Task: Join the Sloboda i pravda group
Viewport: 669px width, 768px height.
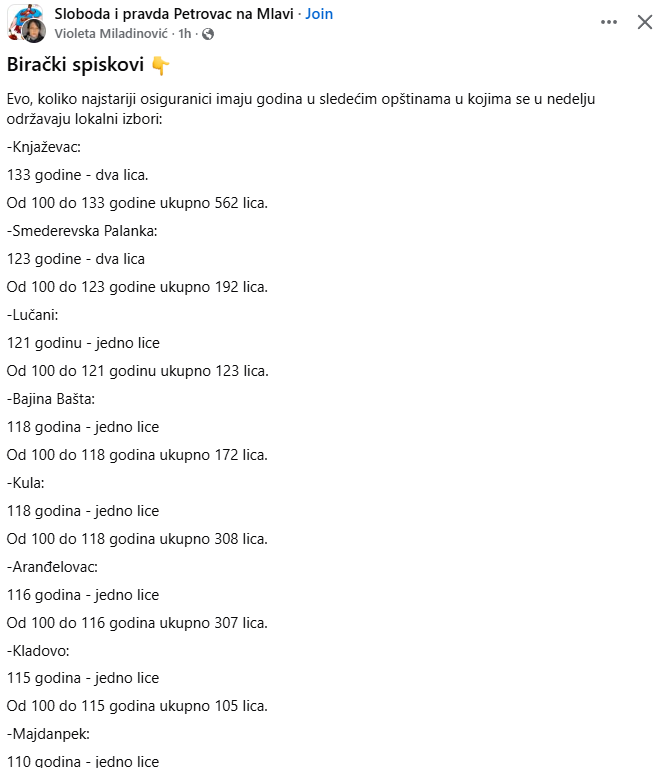Action: (319, 14)
